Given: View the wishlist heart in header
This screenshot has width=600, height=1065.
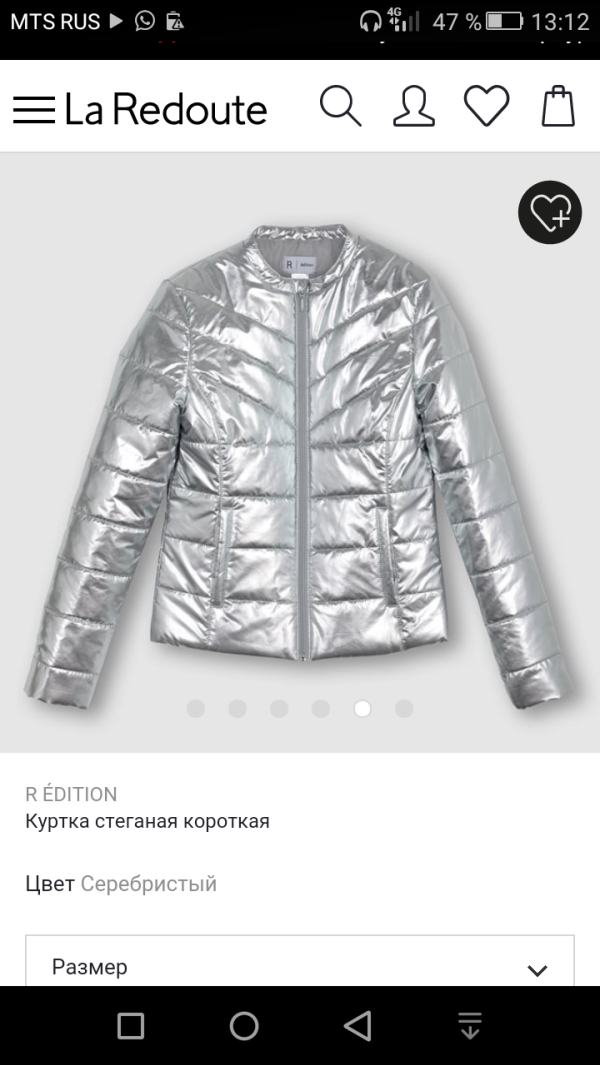Looking at the screenshot, I should (486, 107).
